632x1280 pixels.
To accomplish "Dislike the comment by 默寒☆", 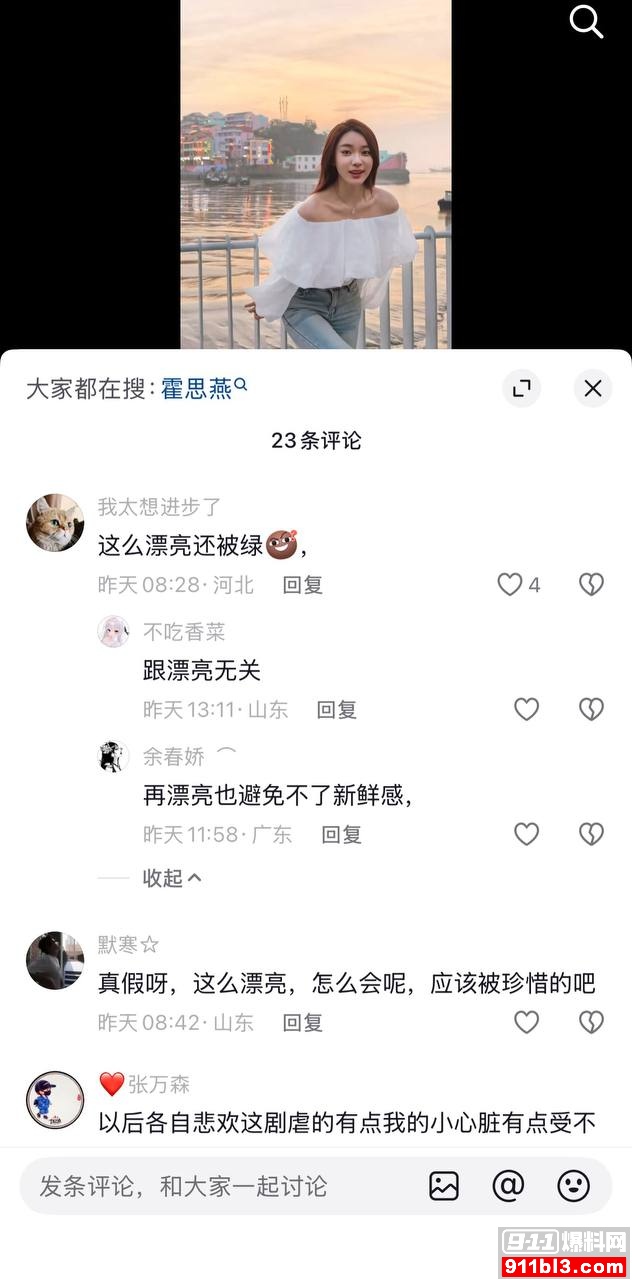I will (592, 1022).
